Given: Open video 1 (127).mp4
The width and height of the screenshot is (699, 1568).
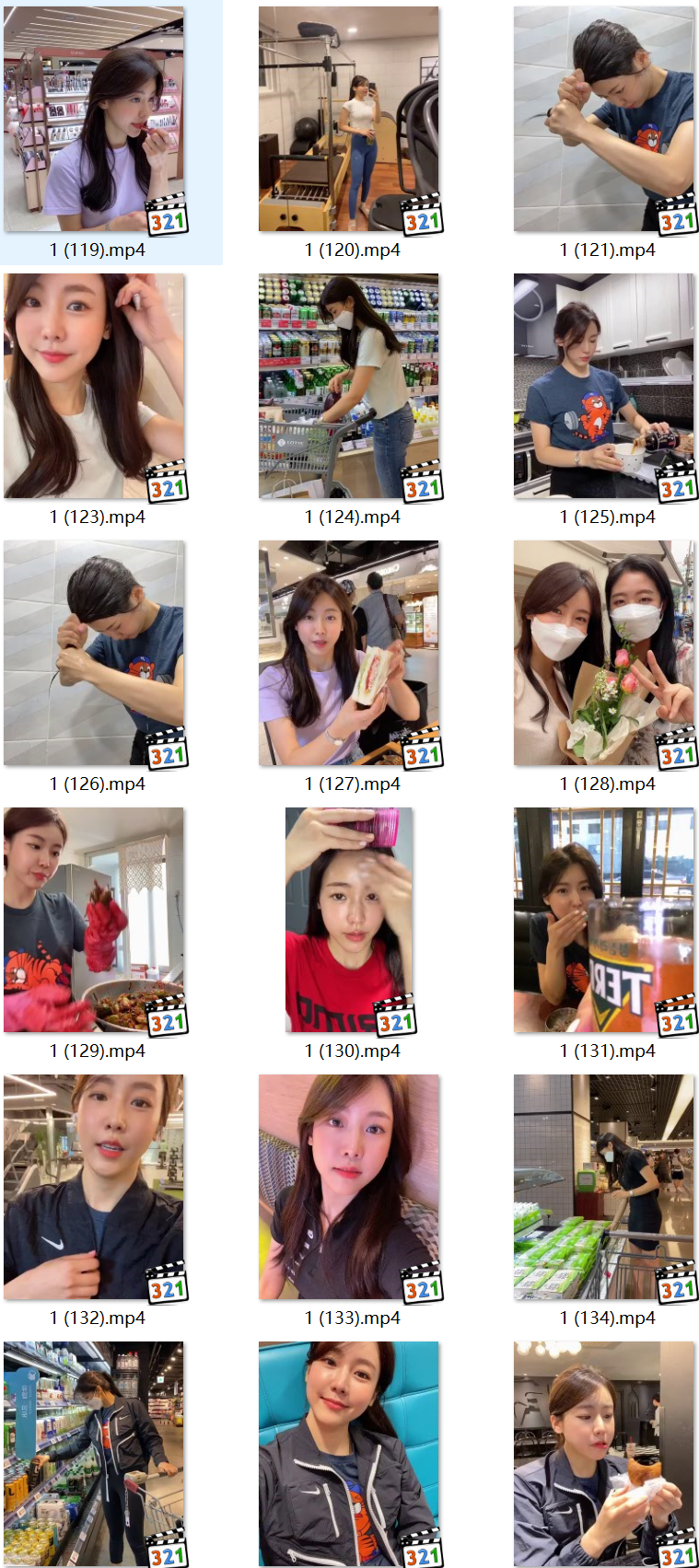Looking at the screenshot, I should [349, 654].
